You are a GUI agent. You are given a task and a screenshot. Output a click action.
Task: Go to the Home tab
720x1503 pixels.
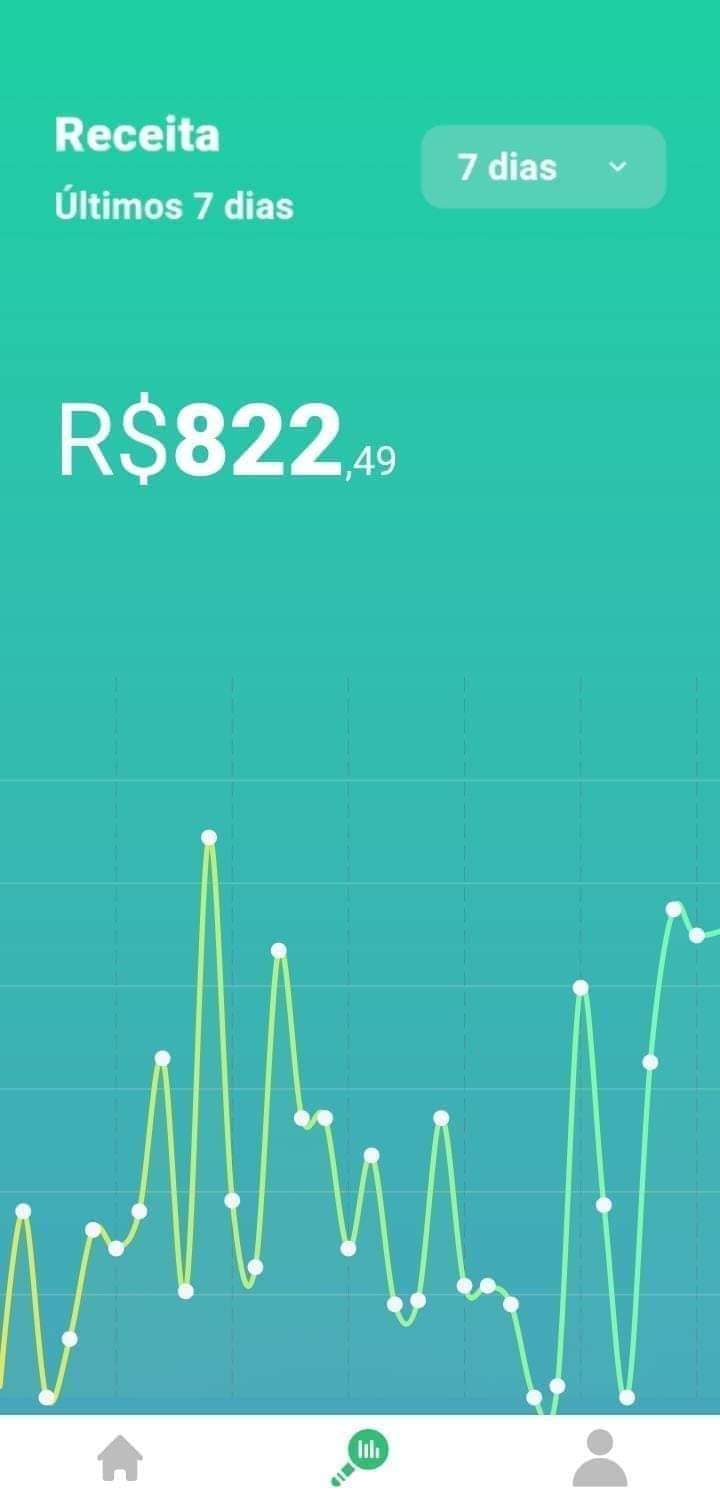pos(120,1458)
